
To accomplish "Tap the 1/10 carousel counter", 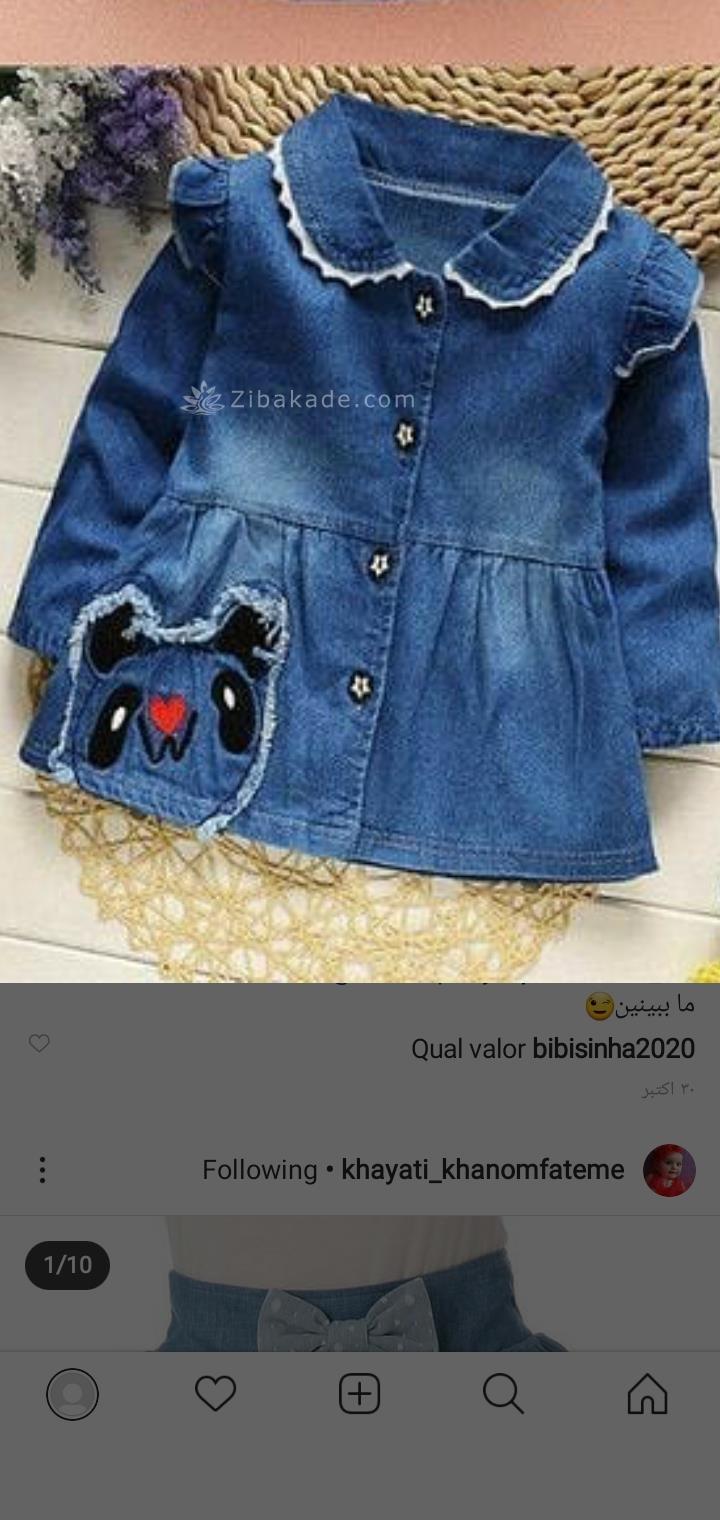I will (x=67, y=1265).
